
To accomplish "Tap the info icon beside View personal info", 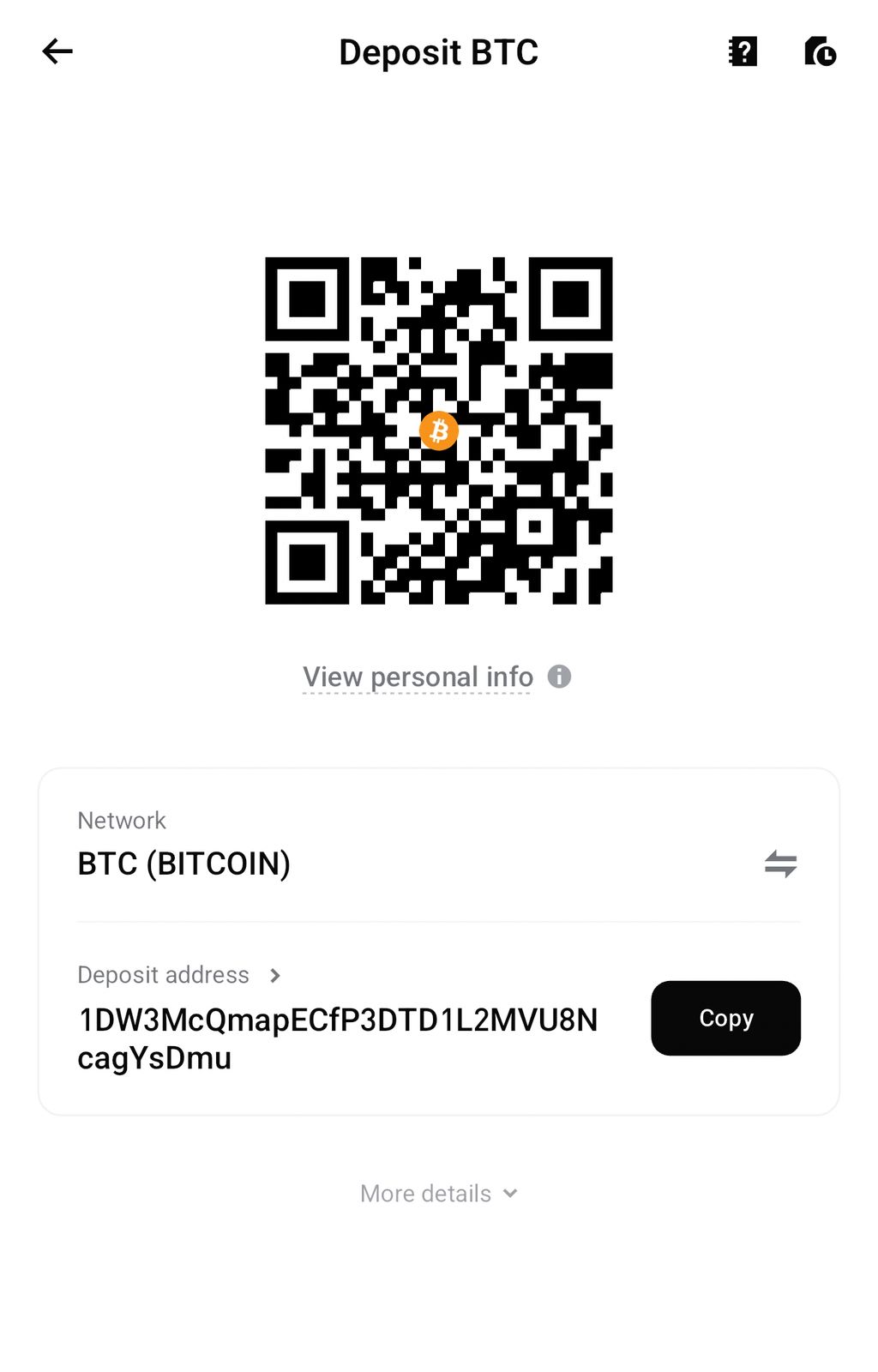I will (559, 677).
